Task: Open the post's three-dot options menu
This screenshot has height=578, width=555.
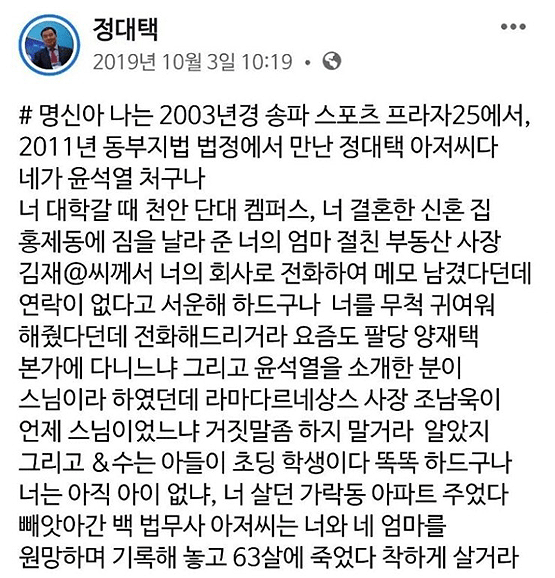Action: coord(513,27)
